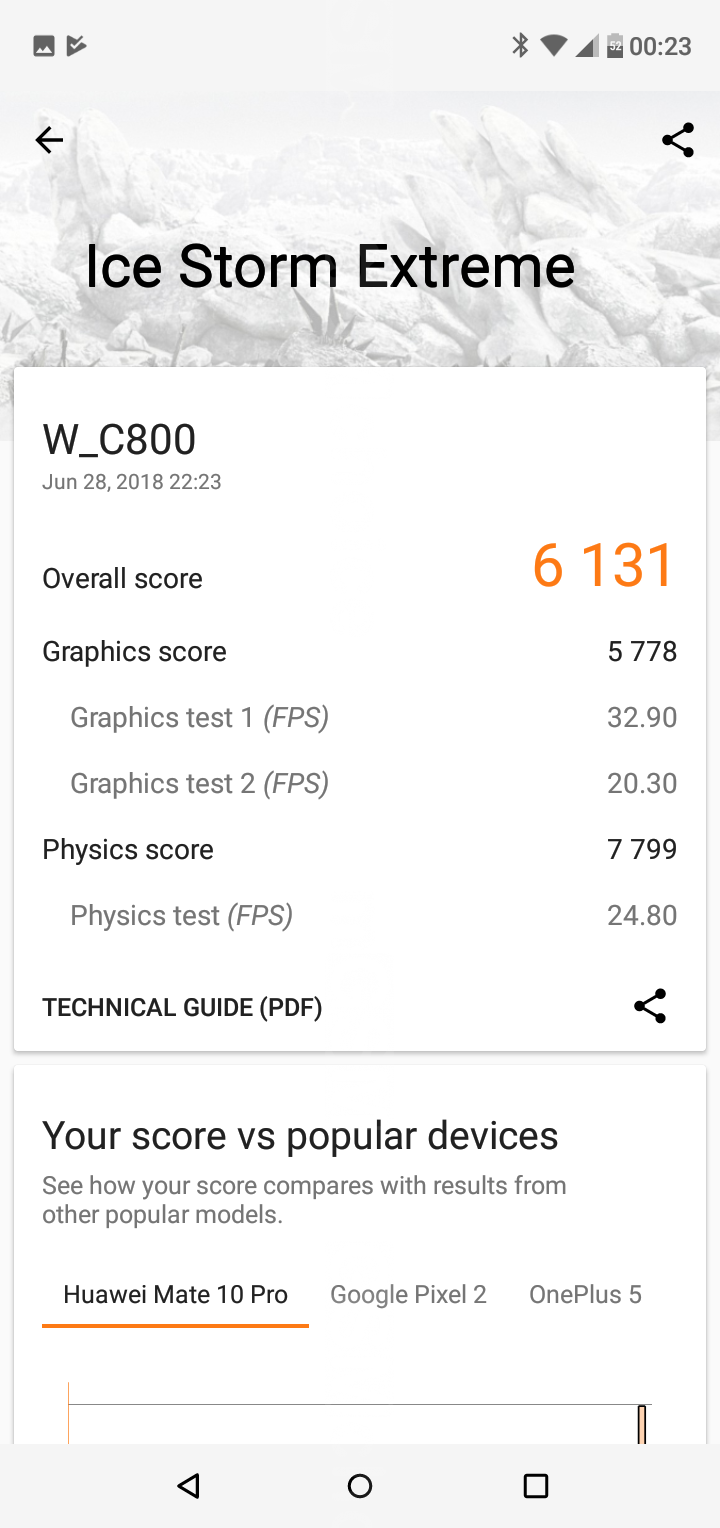Compare with the OnePlus 5 tab
The height and width of the screenshot is (1528, 720).
(585, 1295)
